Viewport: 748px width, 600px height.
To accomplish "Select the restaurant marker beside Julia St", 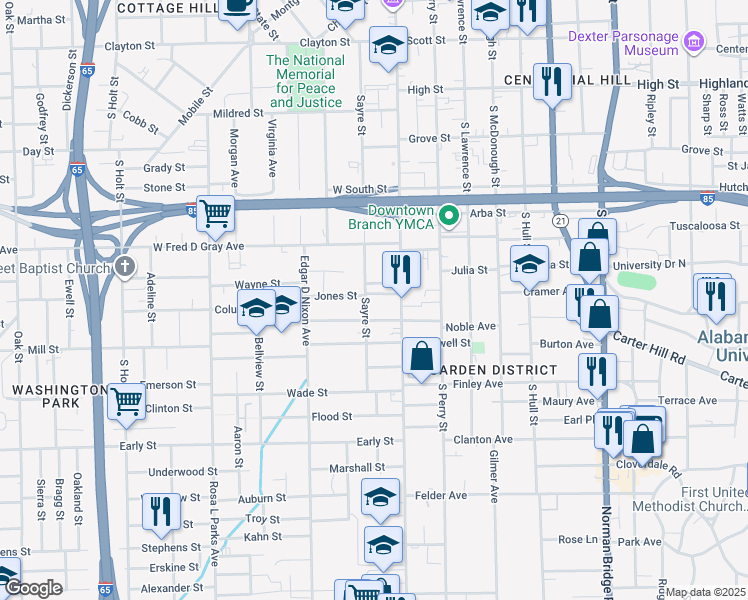I will point(402,269).
